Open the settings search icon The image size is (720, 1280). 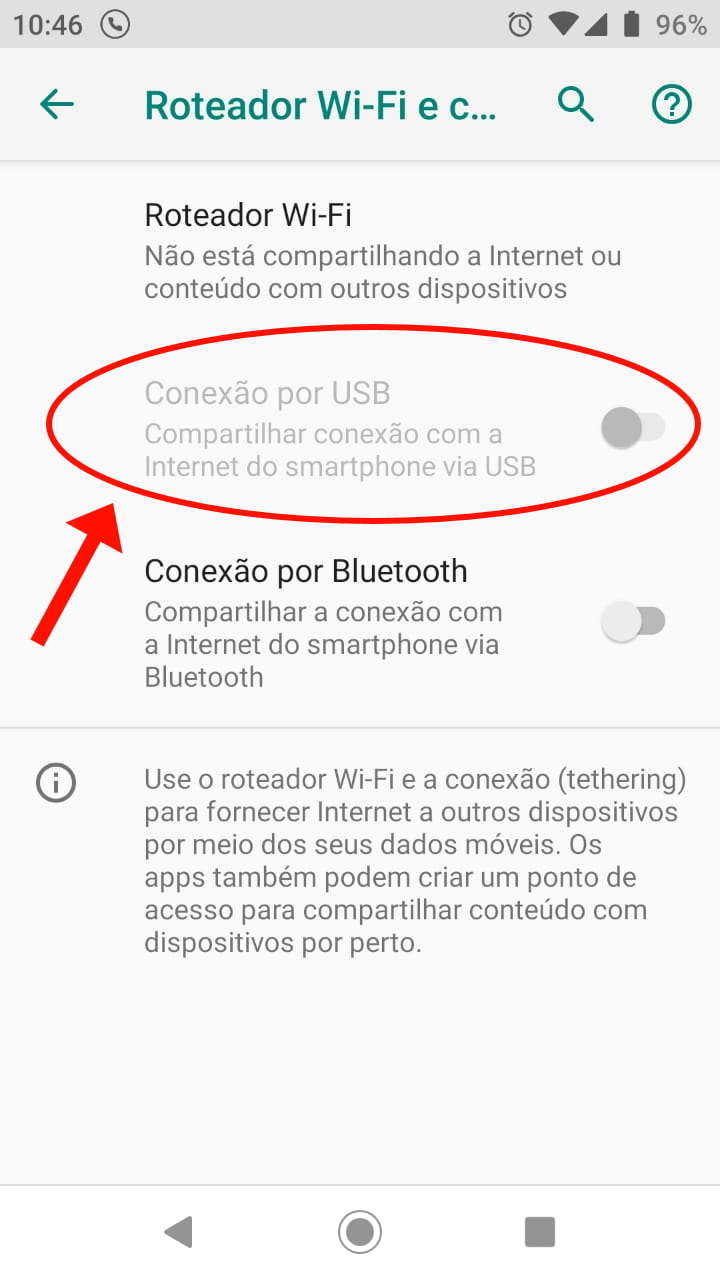pos(576,104)
